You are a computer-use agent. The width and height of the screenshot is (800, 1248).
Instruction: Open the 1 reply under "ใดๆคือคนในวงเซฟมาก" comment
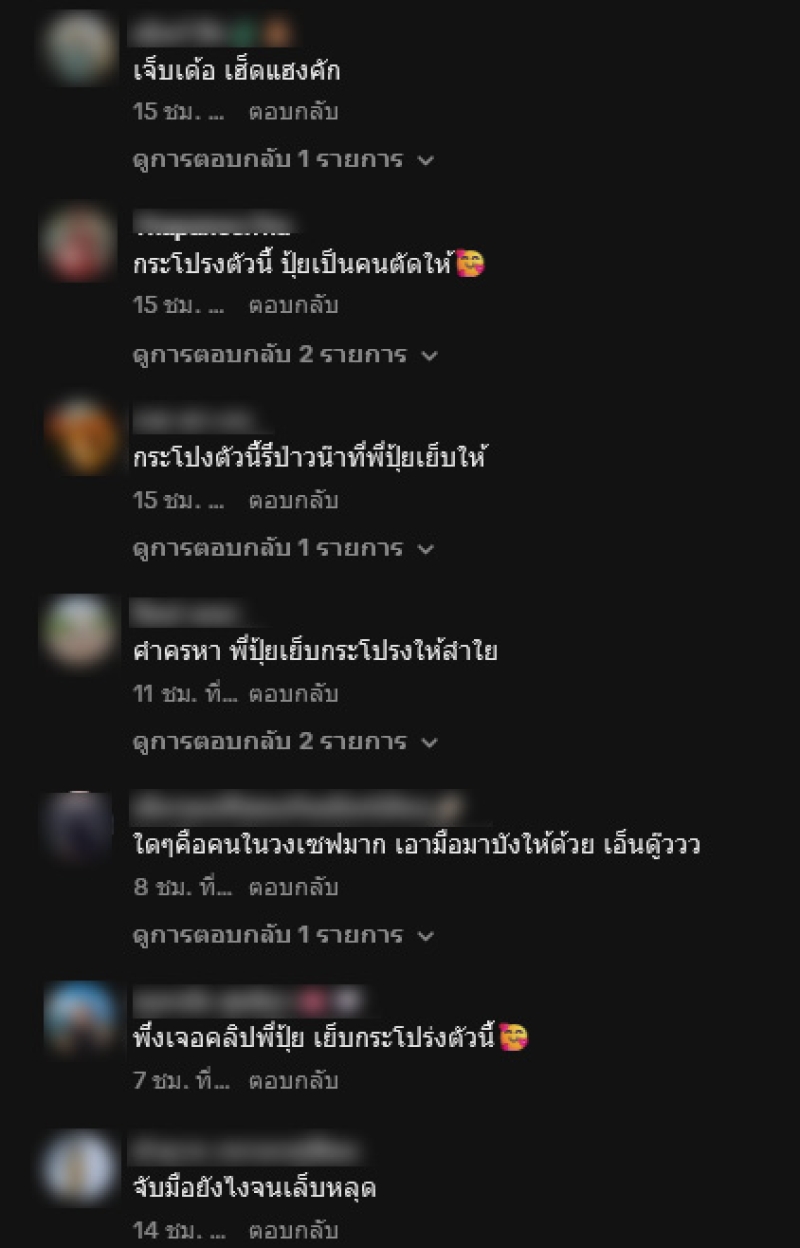[x=283, y=936]
